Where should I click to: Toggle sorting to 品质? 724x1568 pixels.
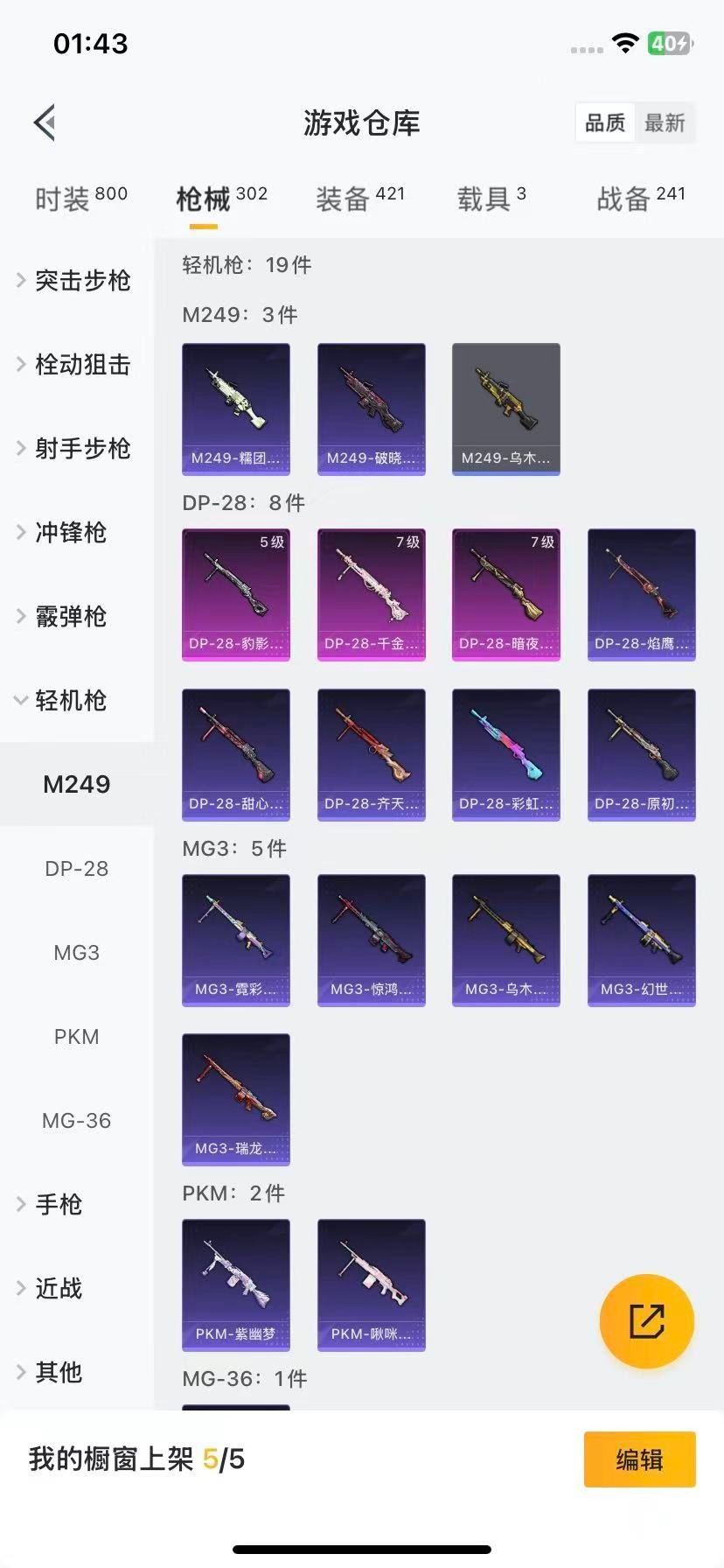[605, 123]
